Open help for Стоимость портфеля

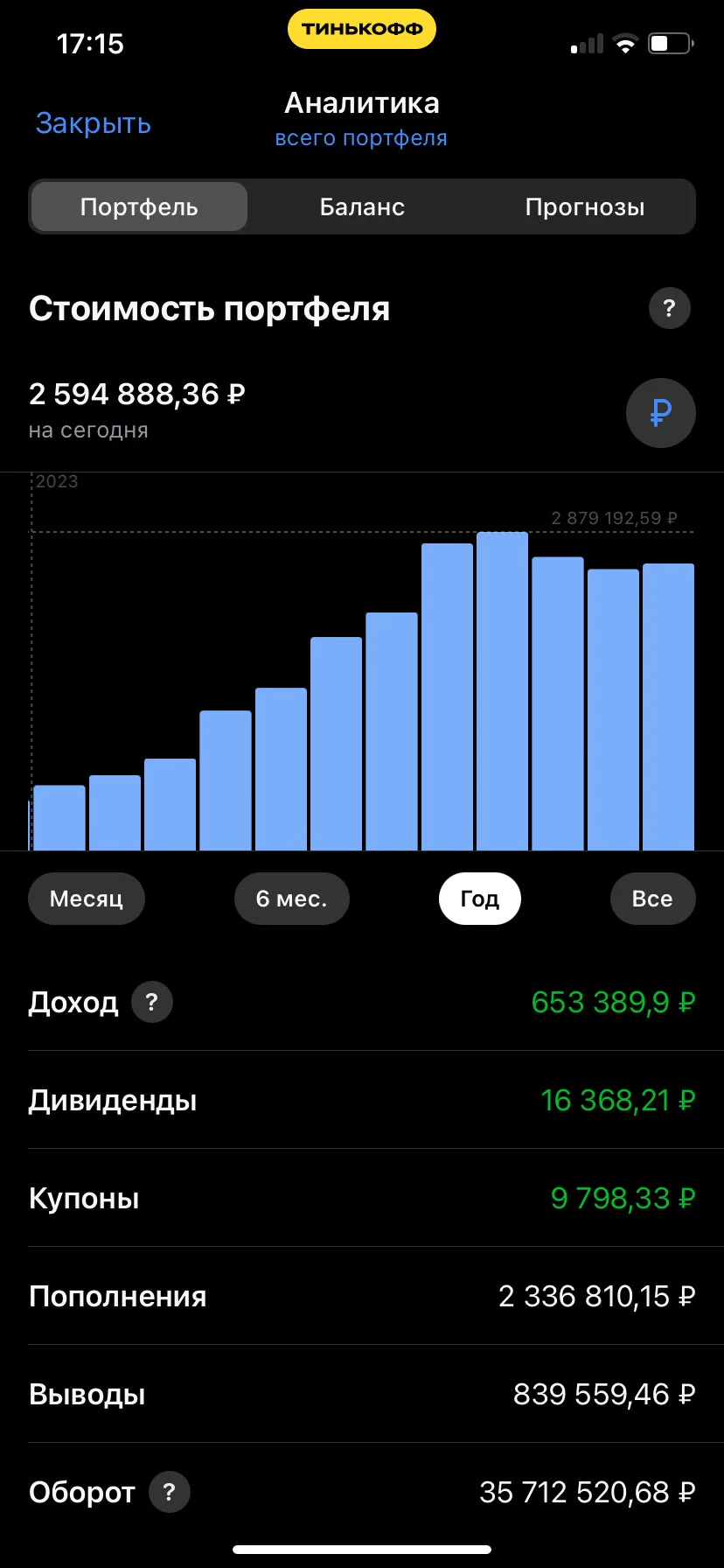(x=670, y=308)
